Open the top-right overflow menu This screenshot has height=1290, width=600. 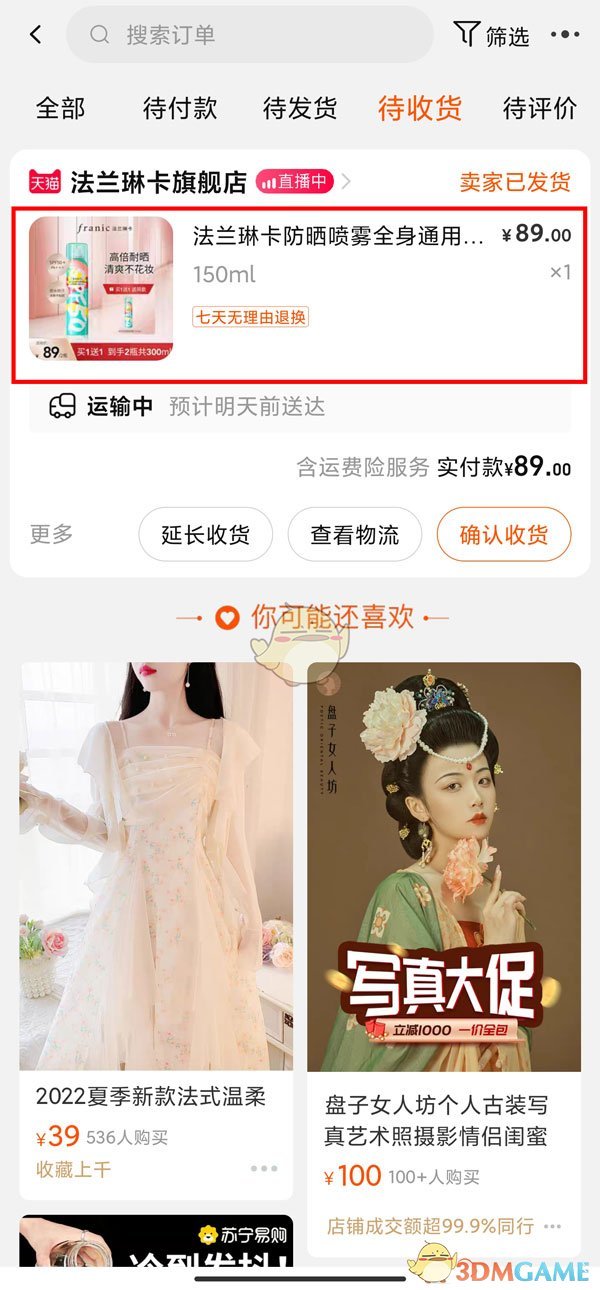point(565,35)
